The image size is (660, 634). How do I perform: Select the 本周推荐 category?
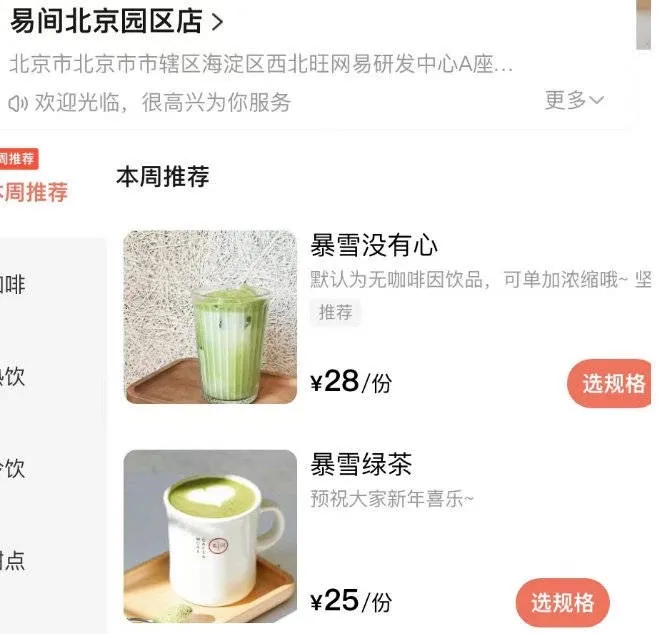[35, 191]
